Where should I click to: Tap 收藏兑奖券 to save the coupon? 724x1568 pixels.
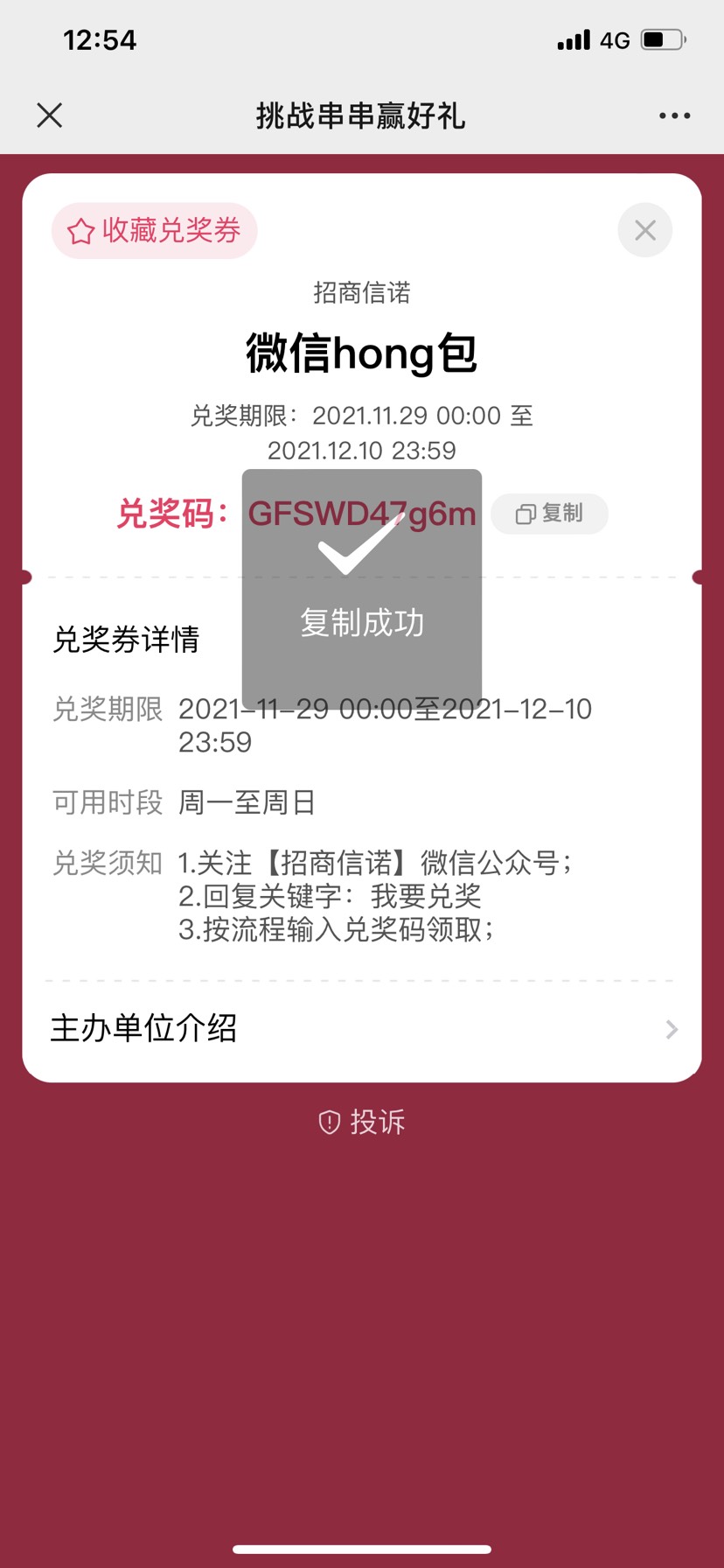[155, 231]
